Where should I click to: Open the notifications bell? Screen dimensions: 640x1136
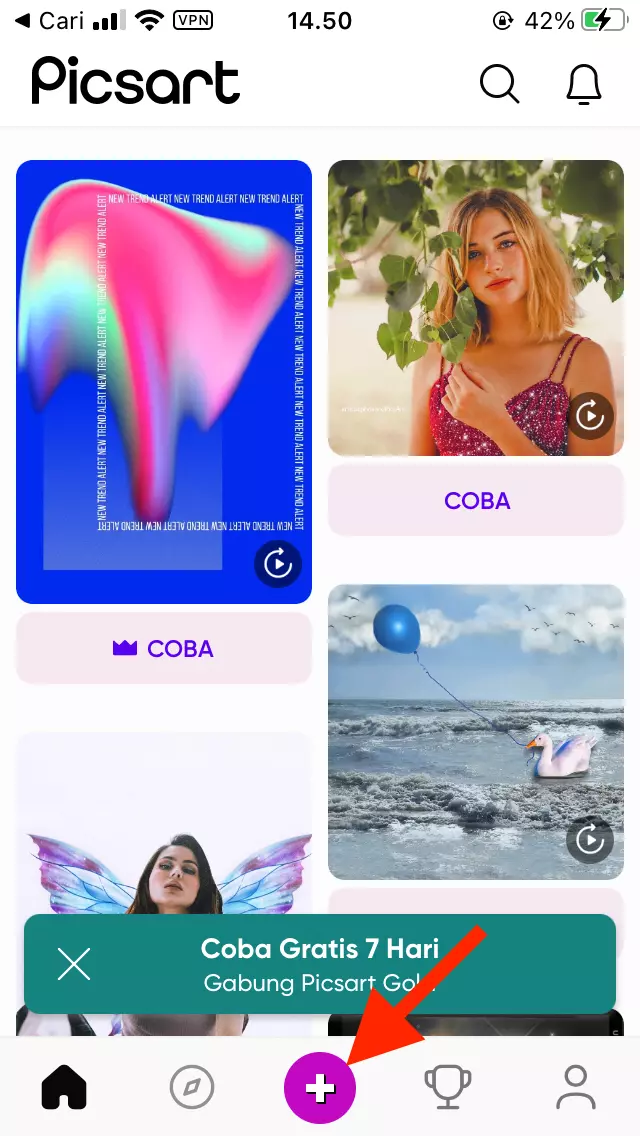(x=584, y=83)
